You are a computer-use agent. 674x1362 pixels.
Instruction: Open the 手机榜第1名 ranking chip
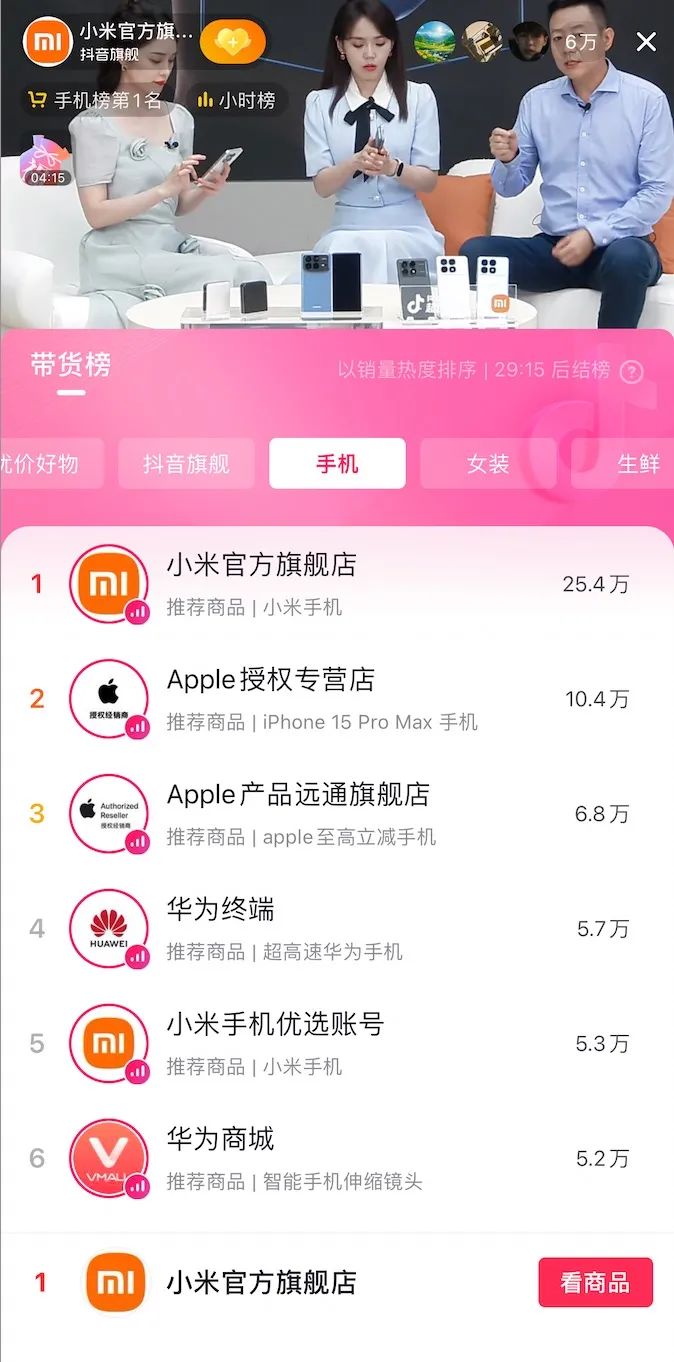(x=94, y=100)
